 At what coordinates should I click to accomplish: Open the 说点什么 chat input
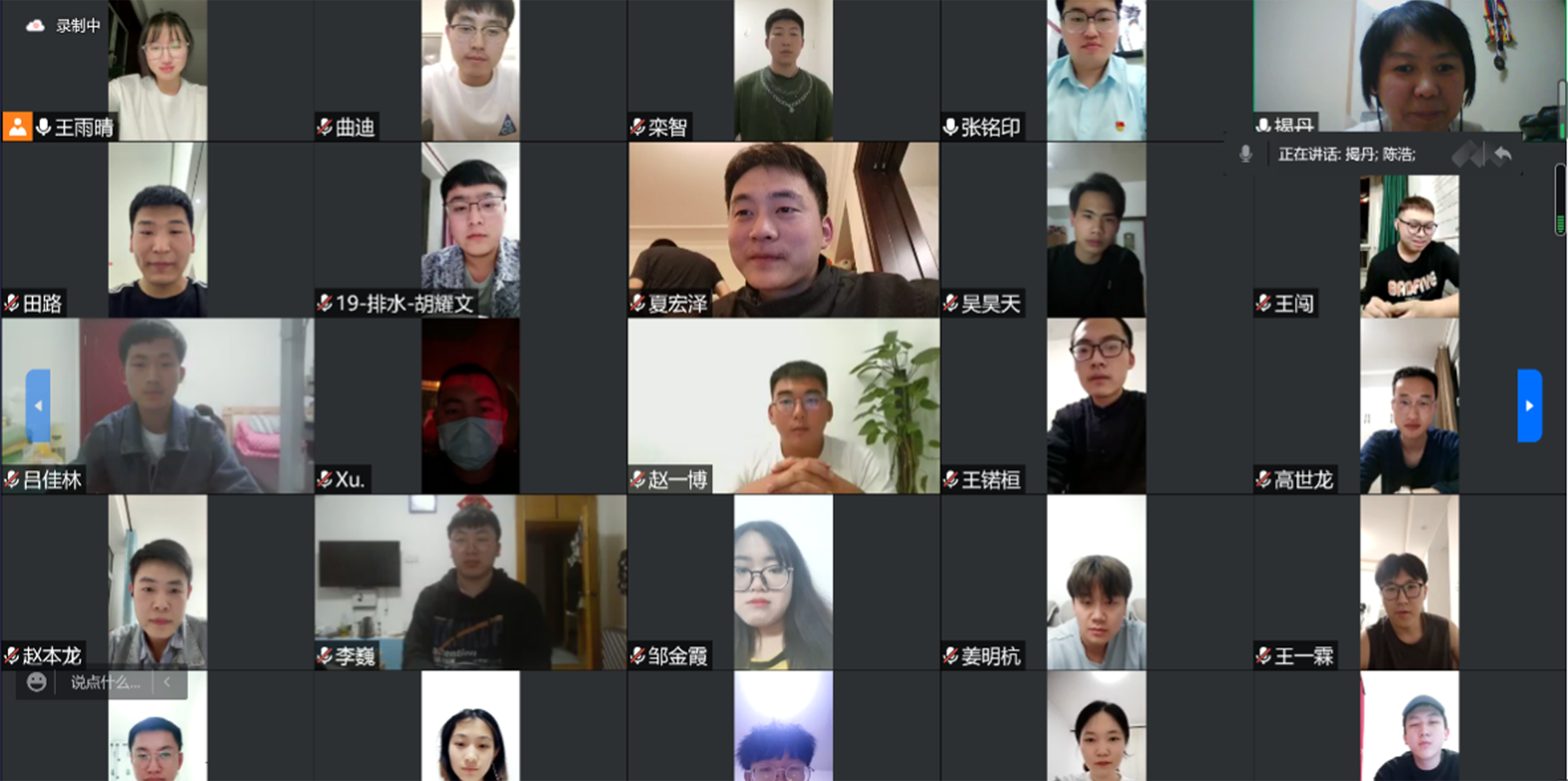pos(105,682)
